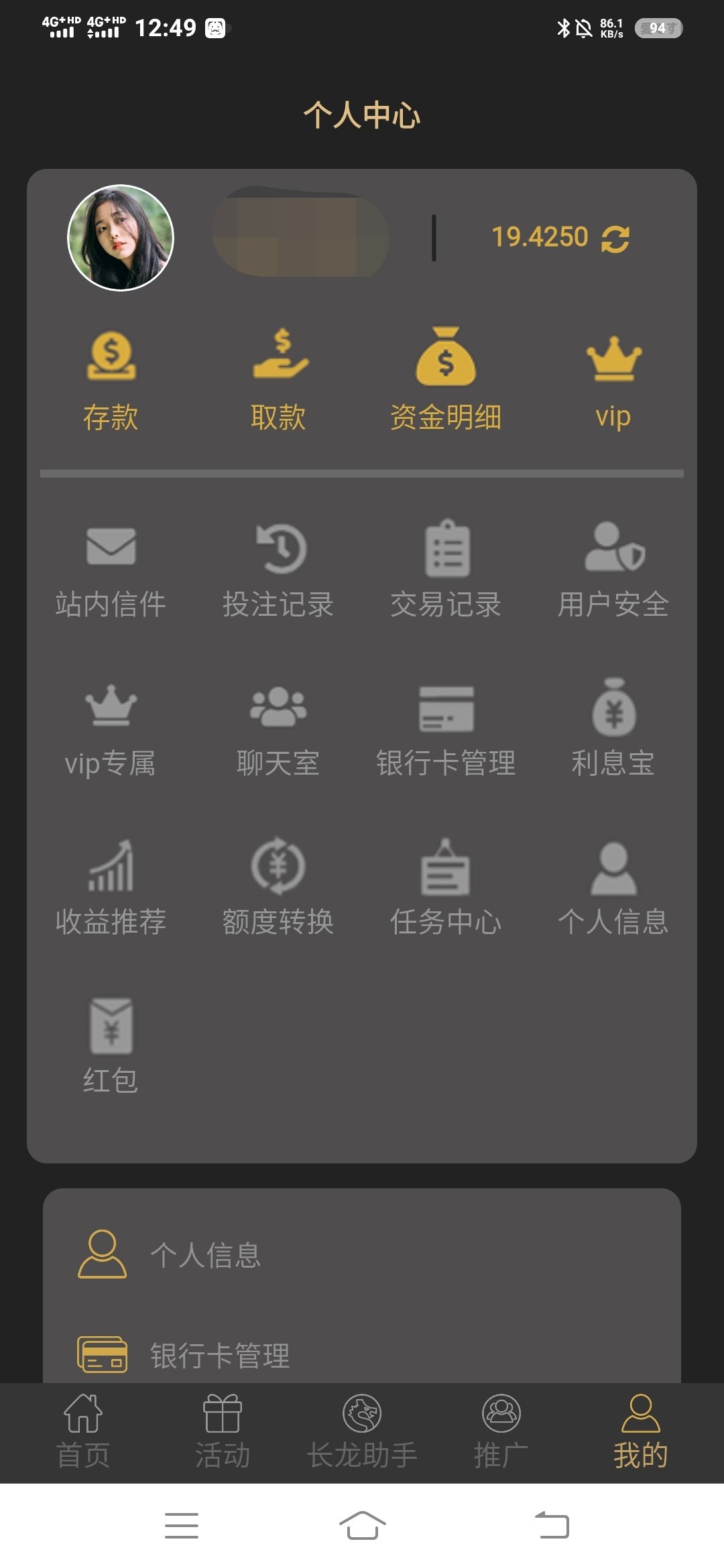View 交易记录 transaction records
Screen dimensions: 724x1568
[x=446, y=570]
